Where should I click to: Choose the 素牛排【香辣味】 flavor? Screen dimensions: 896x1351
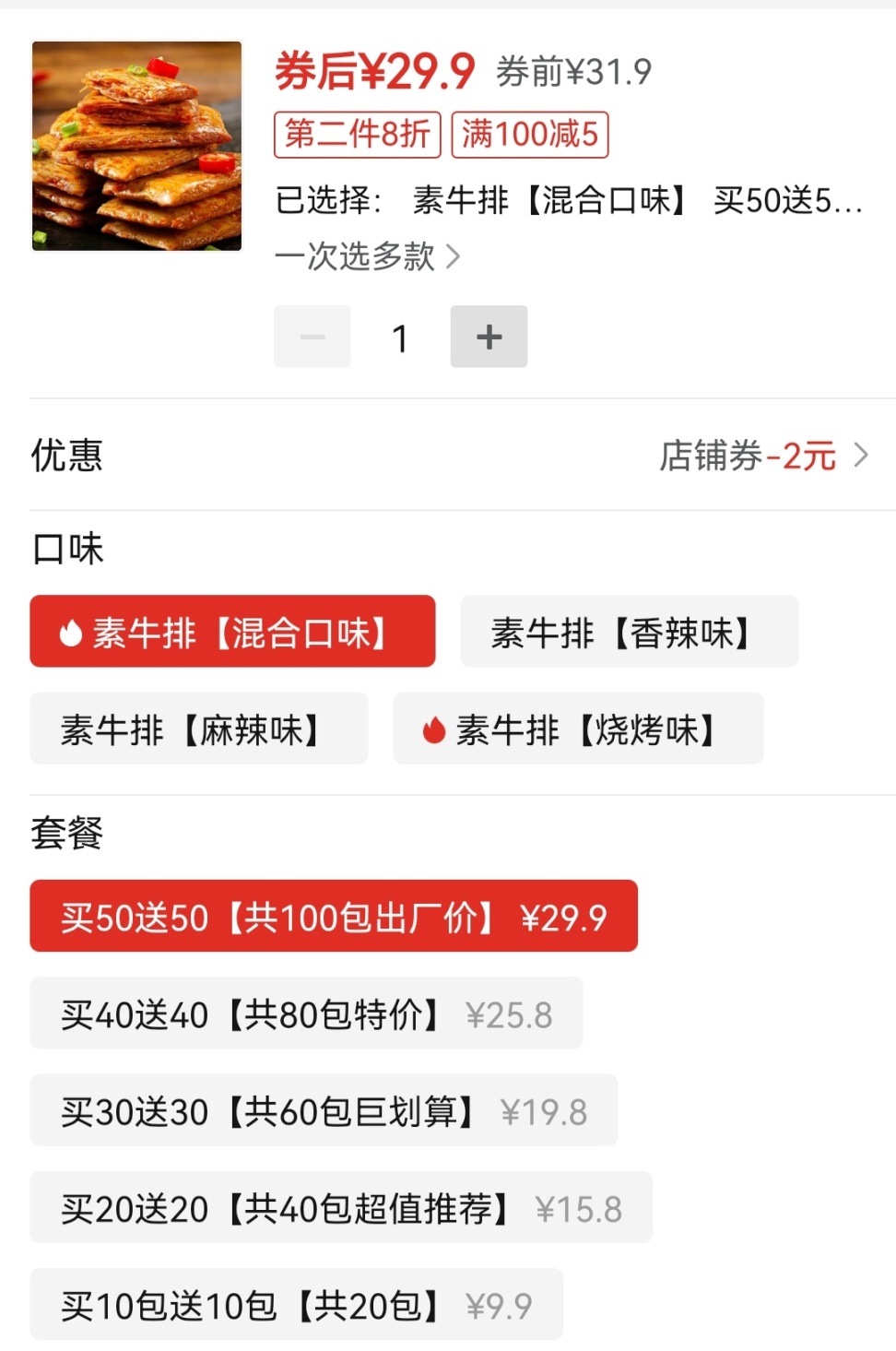pyautogui.click(x=629, y=632)
